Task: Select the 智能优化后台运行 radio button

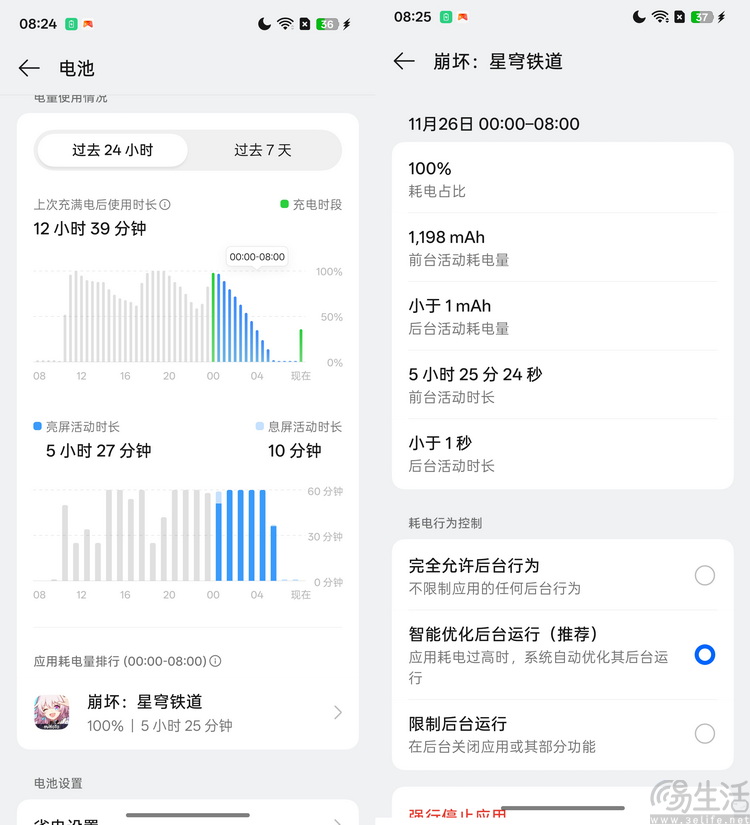Action: tap(704, 655)
